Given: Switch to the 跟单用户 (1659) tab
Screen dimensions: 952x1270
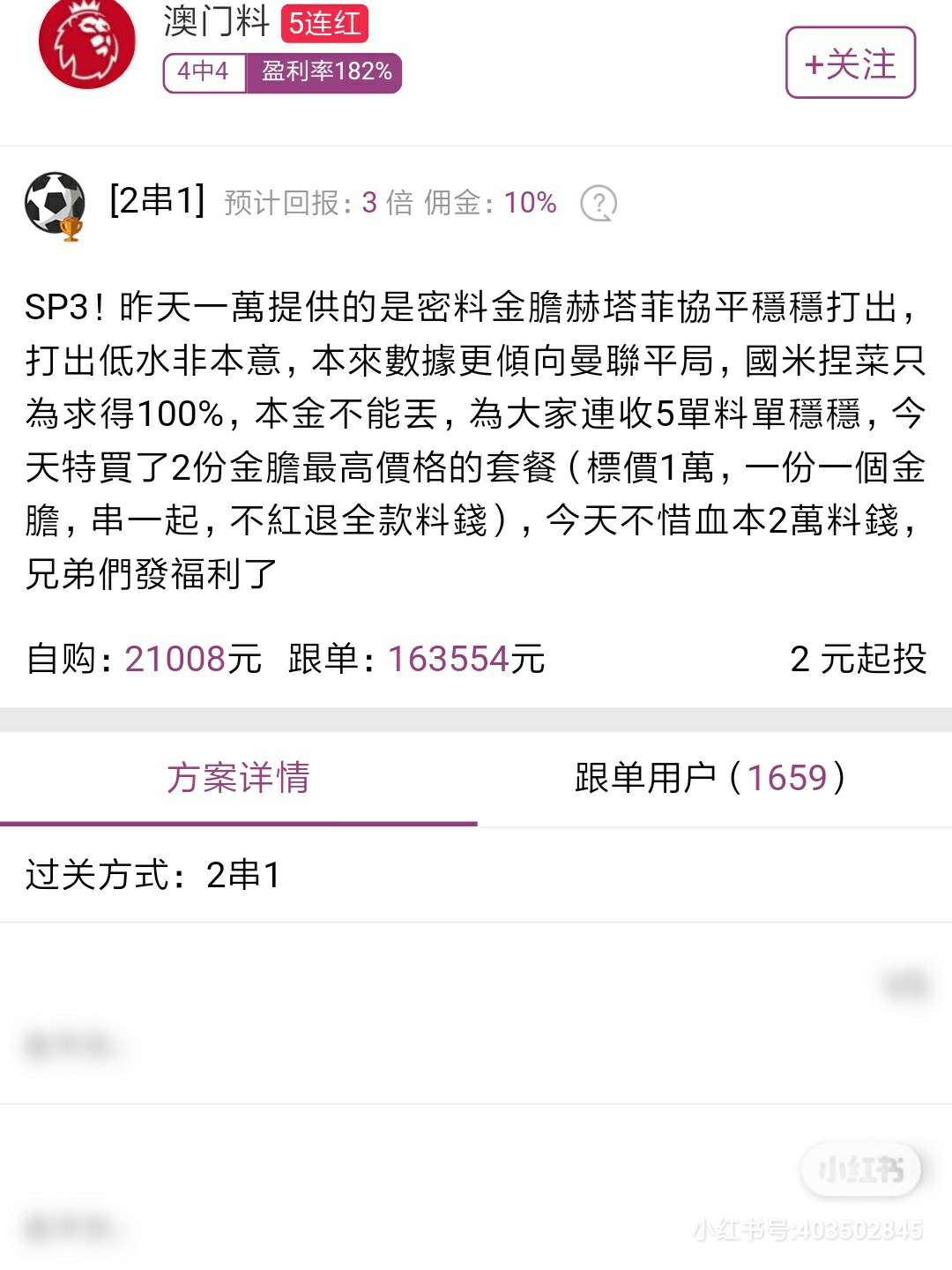Looking at the screenshot, I should coord(710,778).
